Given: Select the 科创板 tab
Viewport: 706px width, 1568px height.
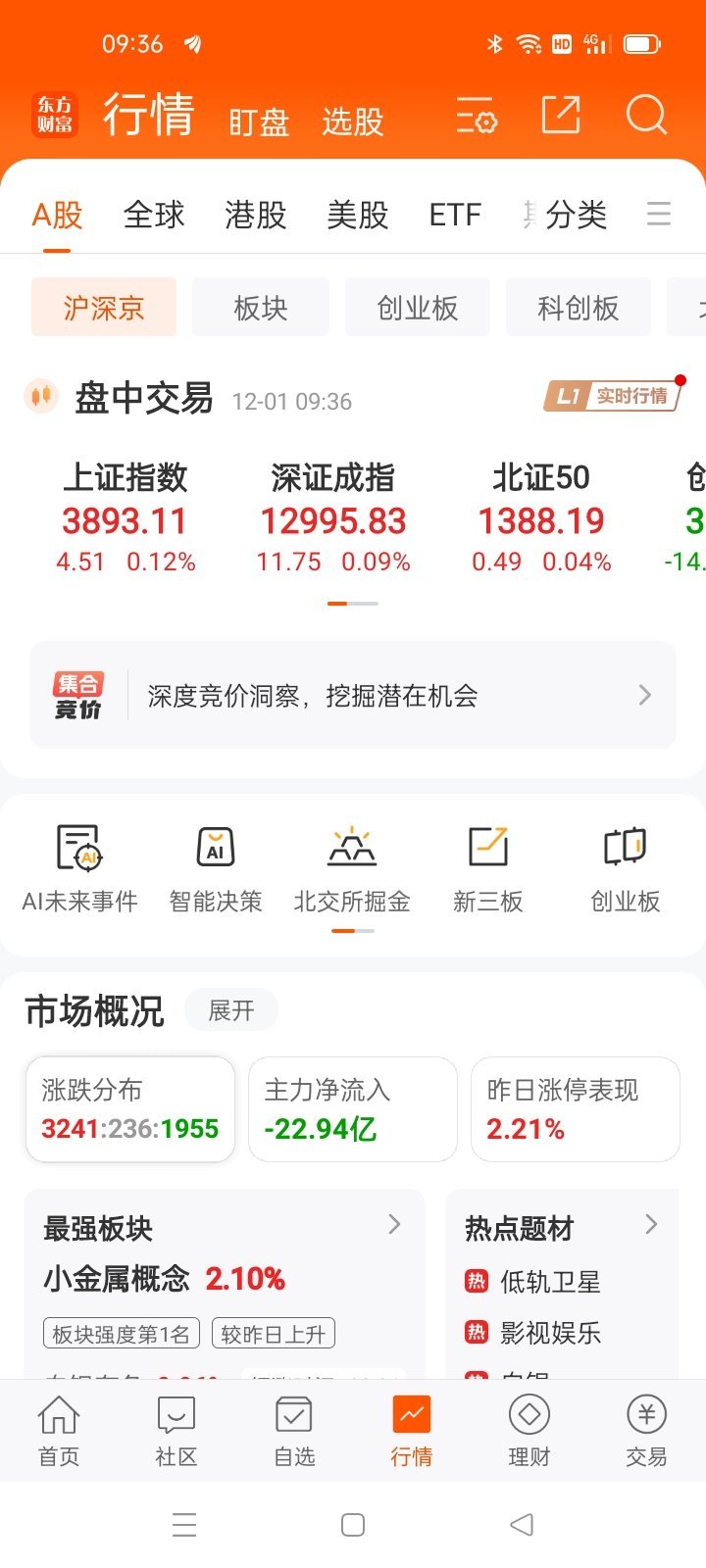Looking at the screenshot, I should pyautogui.click(x=578, y=307).
